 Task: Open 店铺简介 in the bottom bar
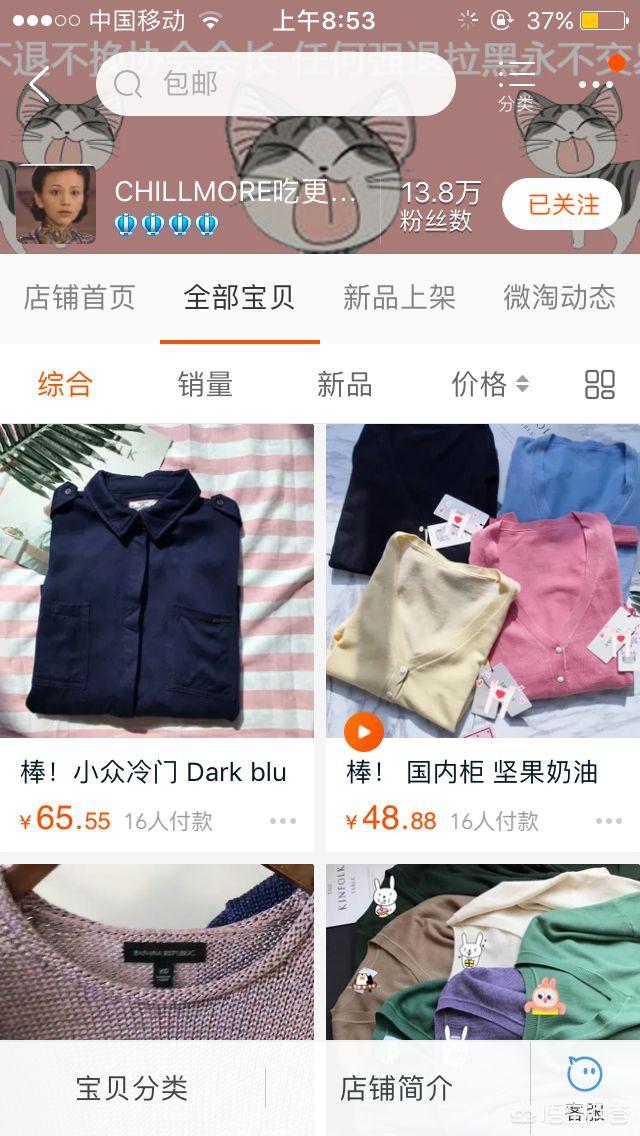tap(397, 1088)
